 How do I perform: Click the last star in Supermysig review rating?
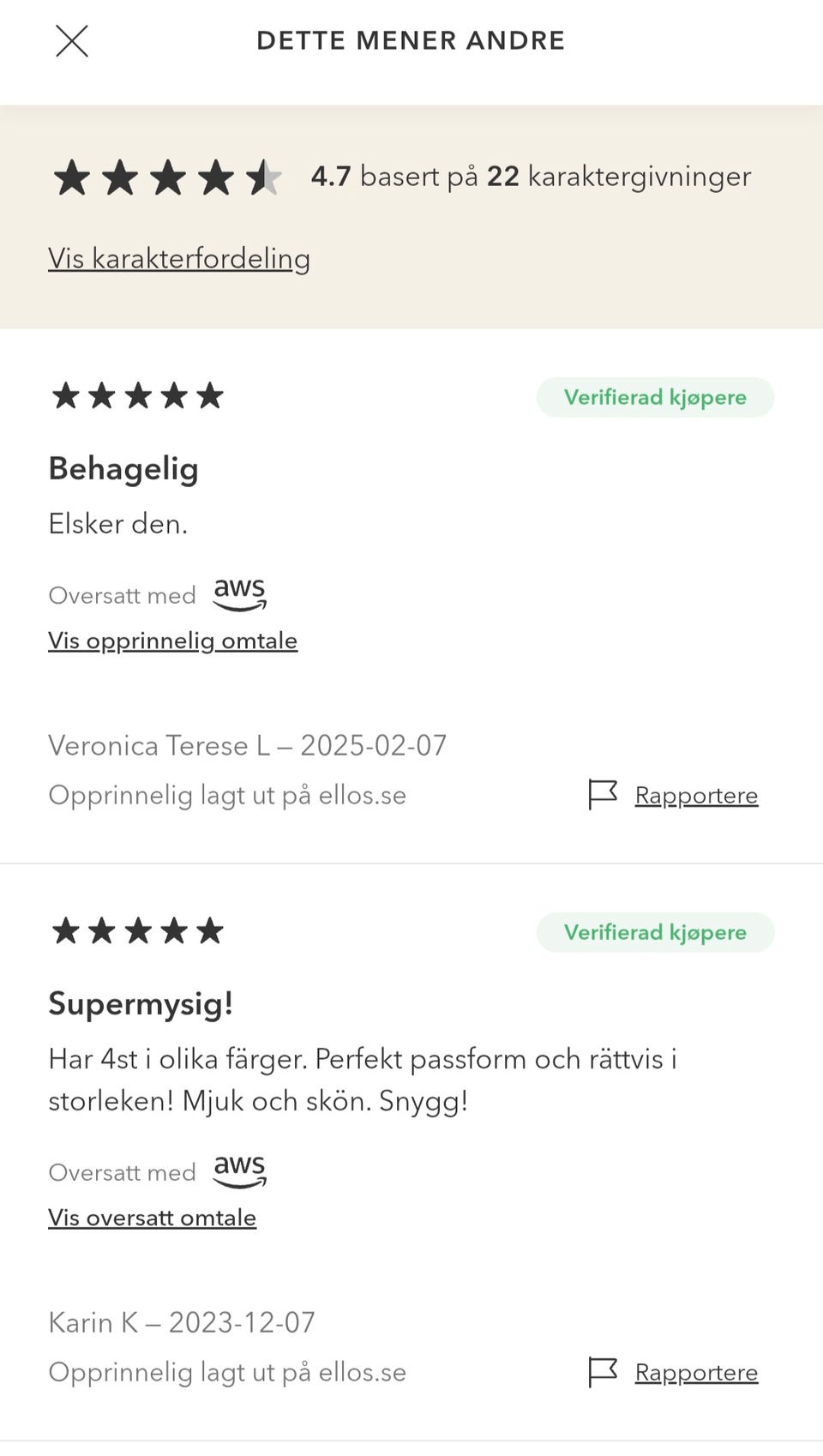pos(209,930)
